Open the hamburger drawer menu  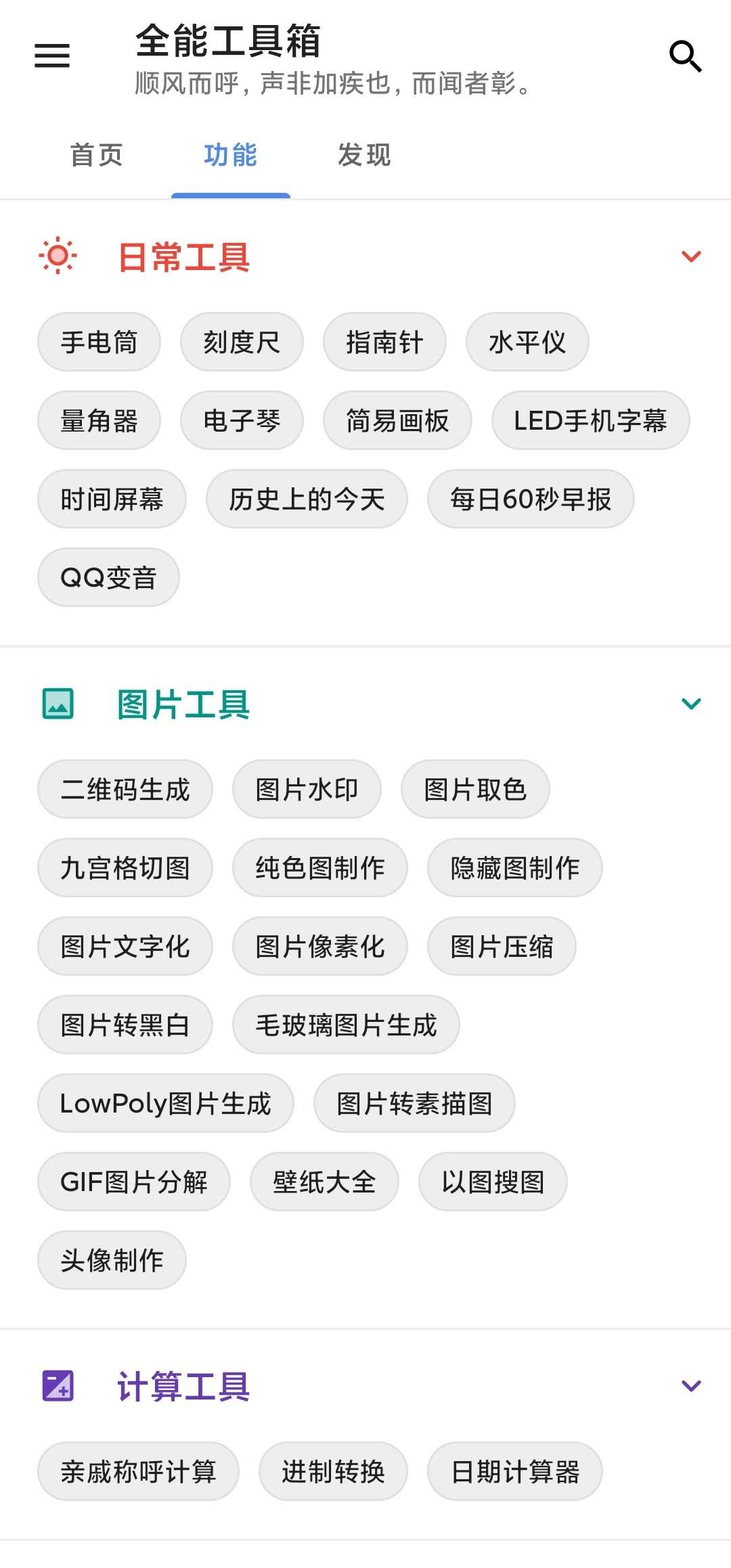pyautogui.click(x=52, y=55)
